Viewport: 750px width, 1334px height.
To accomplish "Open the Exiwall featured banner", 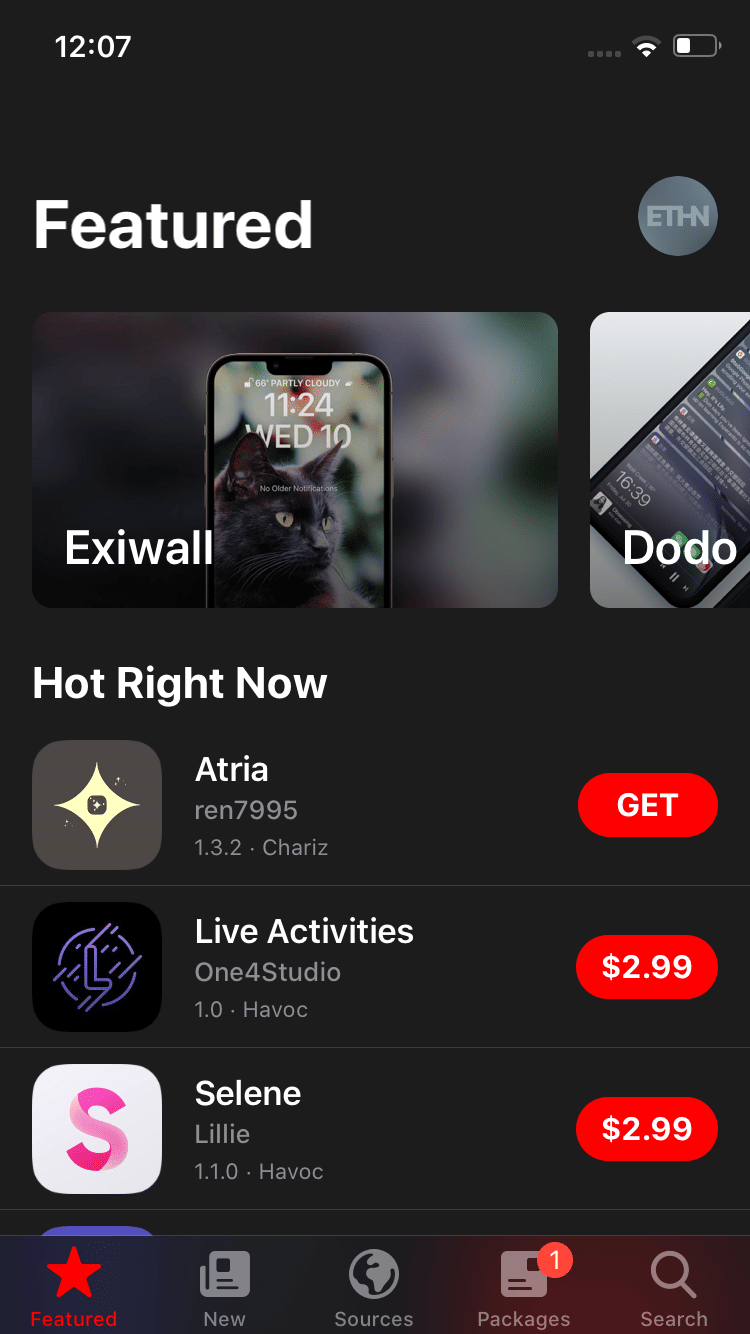I will [295, 460].
